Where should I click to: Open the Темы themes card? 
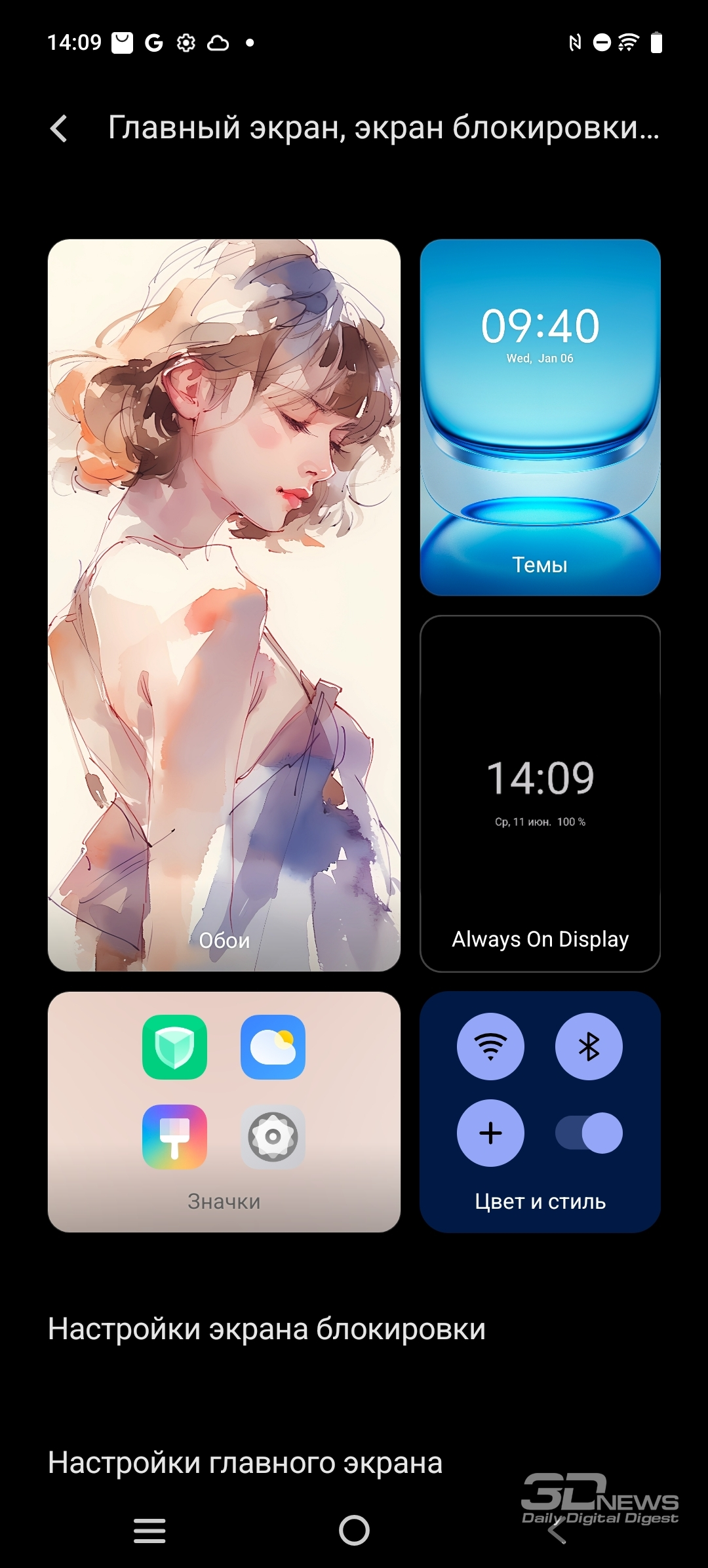point(540,418)
